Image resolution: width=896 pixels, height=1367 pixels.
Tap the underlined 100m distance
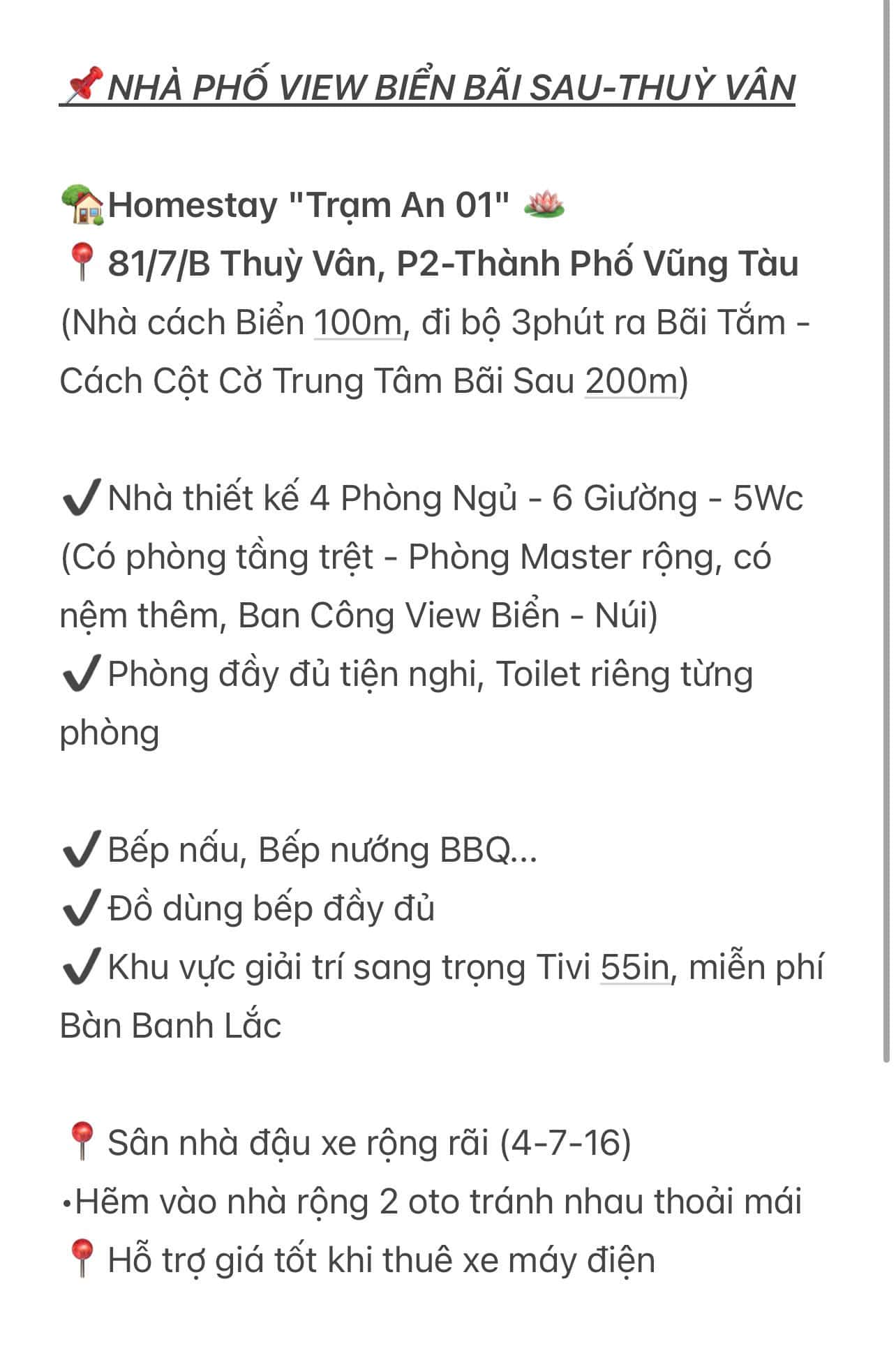(358, 323)
